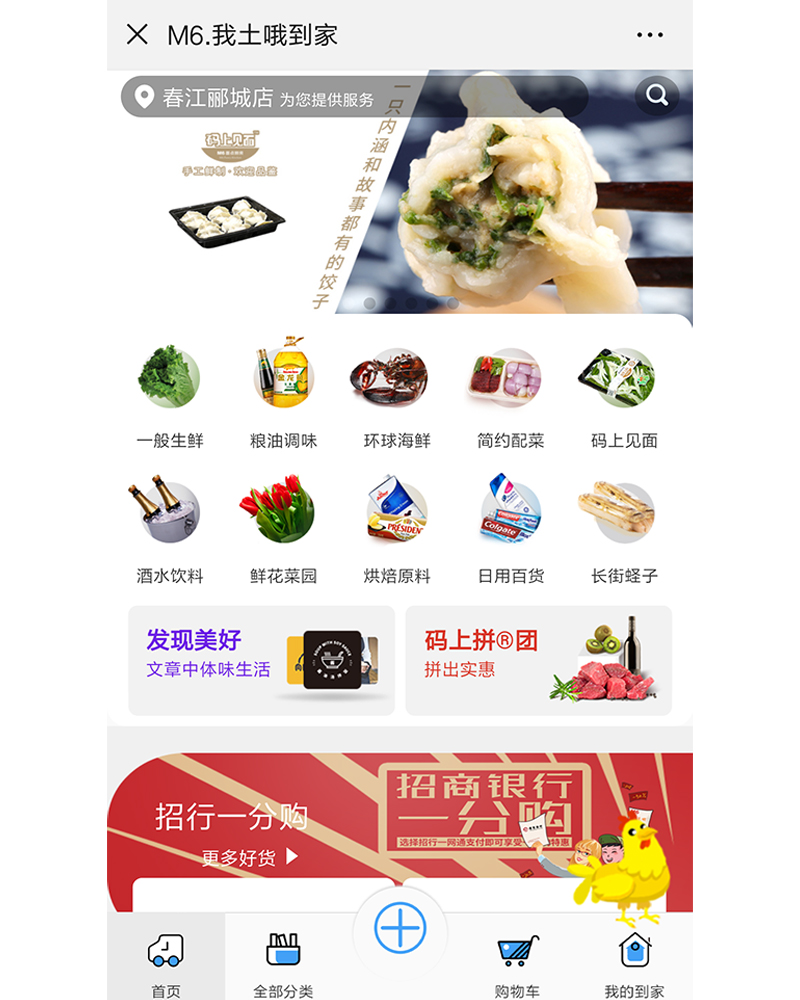Close the M6 mini program page
800x1000 pixels.
coord(137,35)
